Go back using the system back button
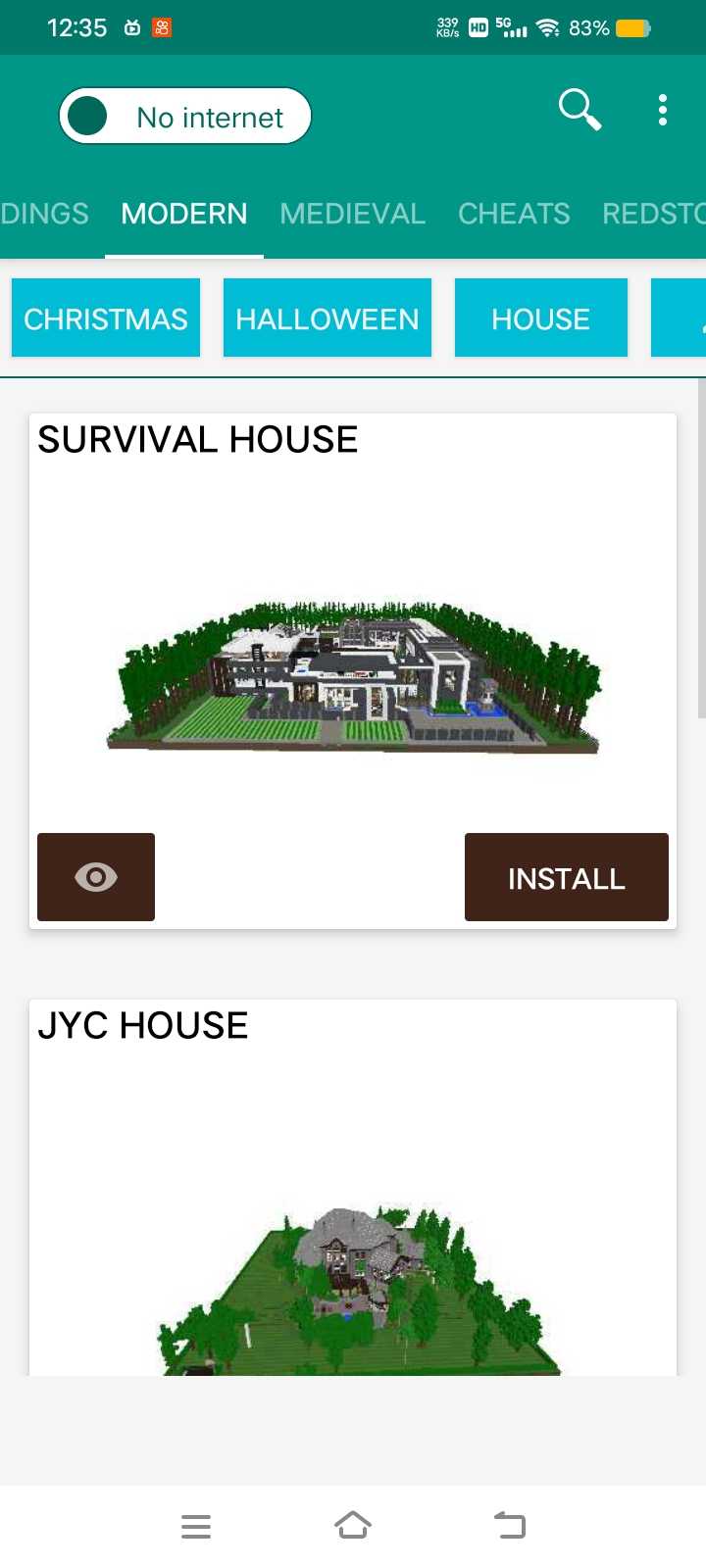This screenshot has height=1568, width=706. point(510,1525)
